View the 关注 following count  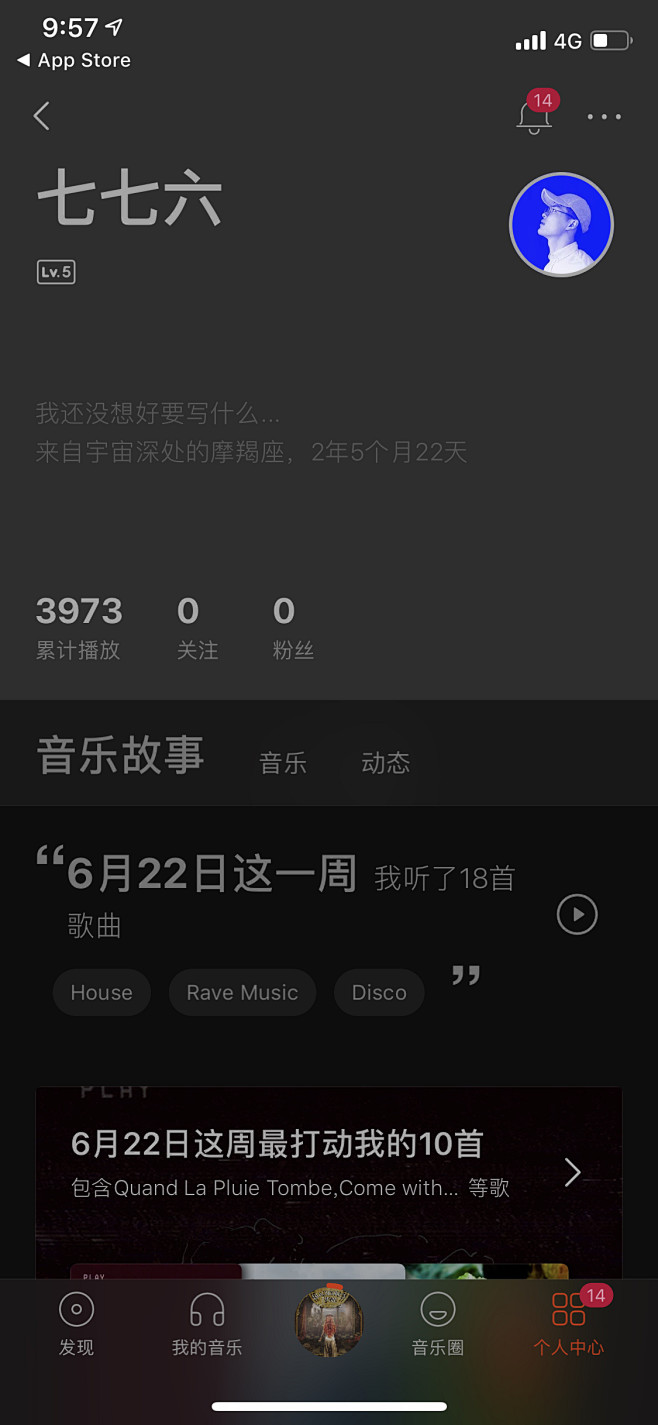click(196, 628)
